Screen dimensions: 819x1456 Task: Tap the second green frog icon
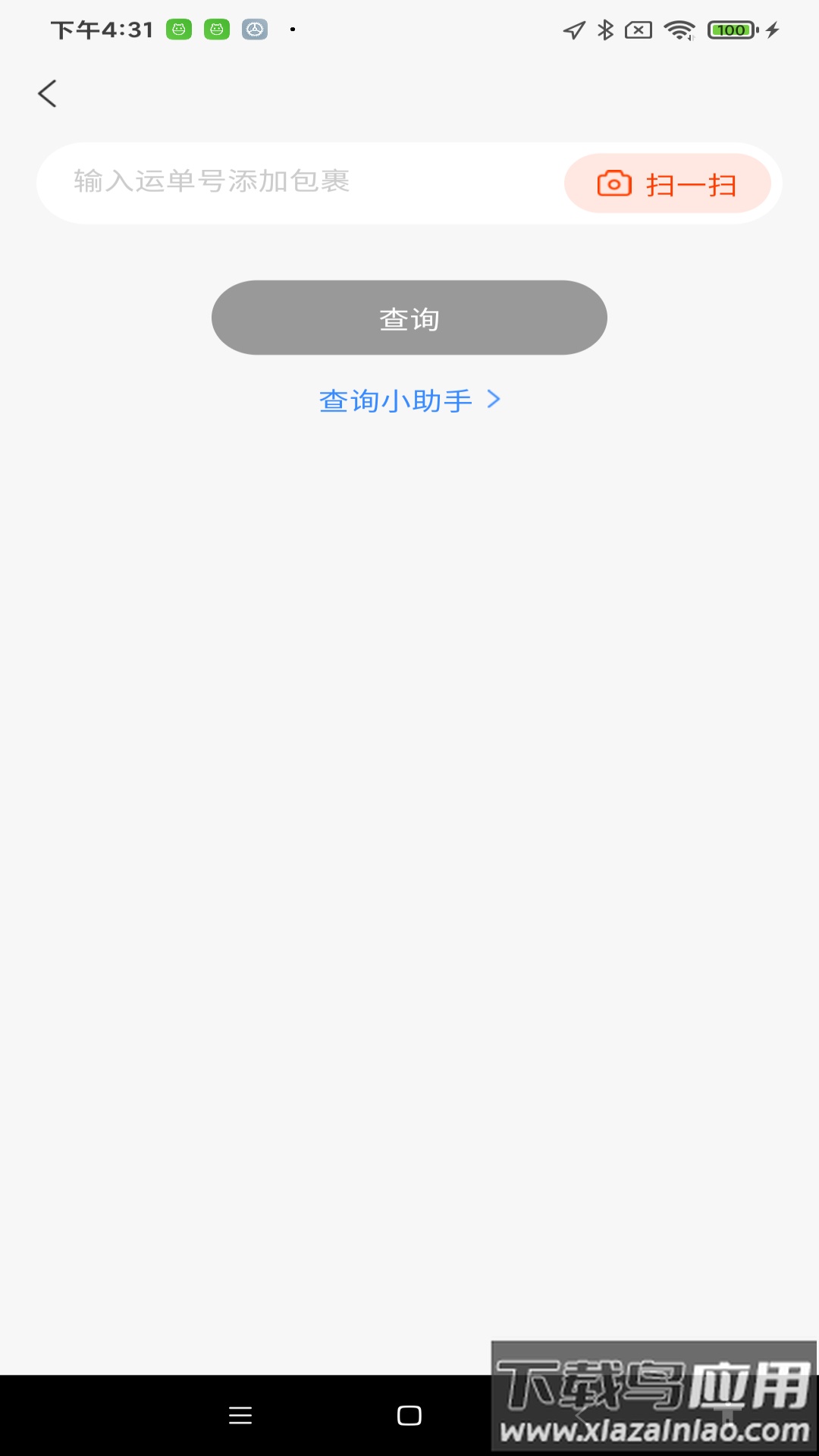[x=217, y=29]
